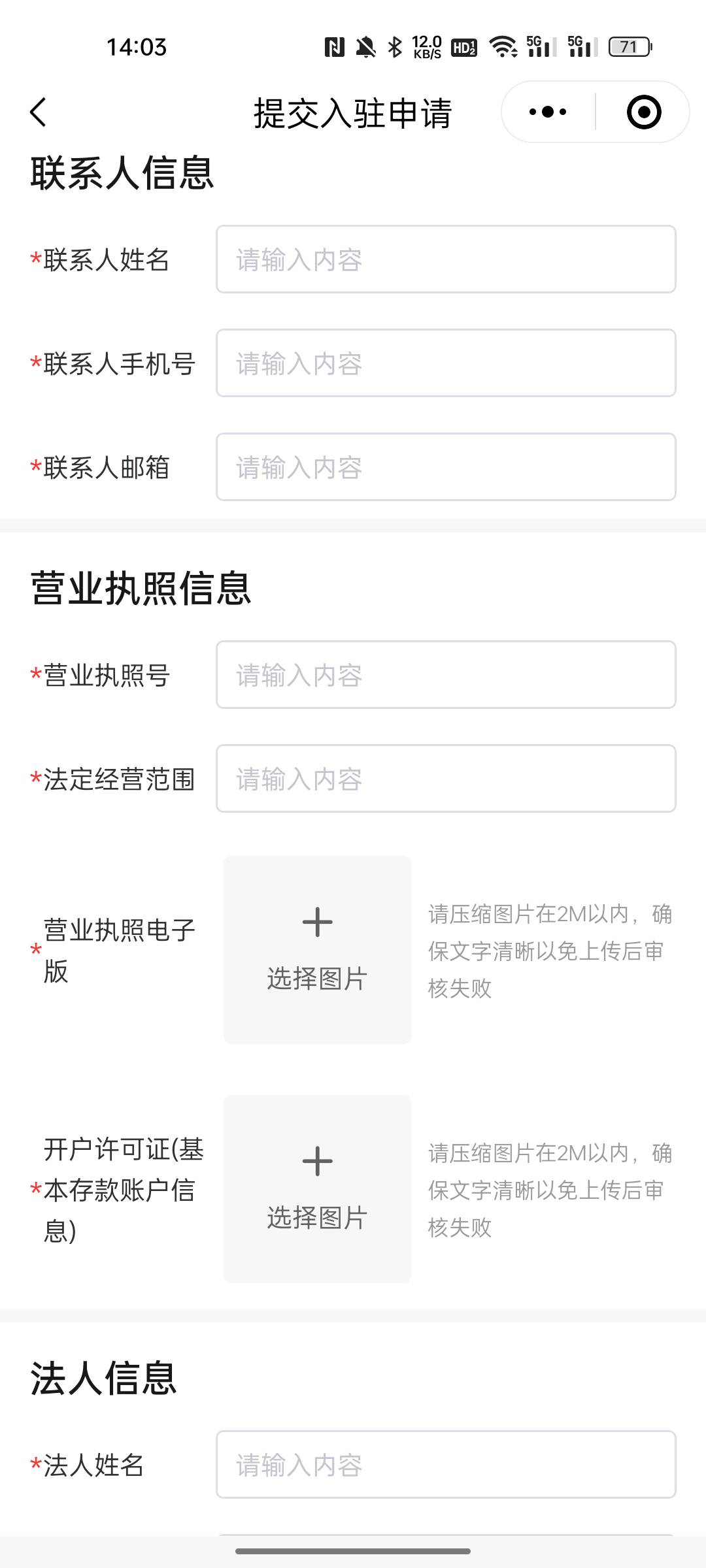Choose image for 营业执照电子版
Image resolution: width=706 pixels, height=1568 pixels.
pyautogui.click(x=318, y=950)
